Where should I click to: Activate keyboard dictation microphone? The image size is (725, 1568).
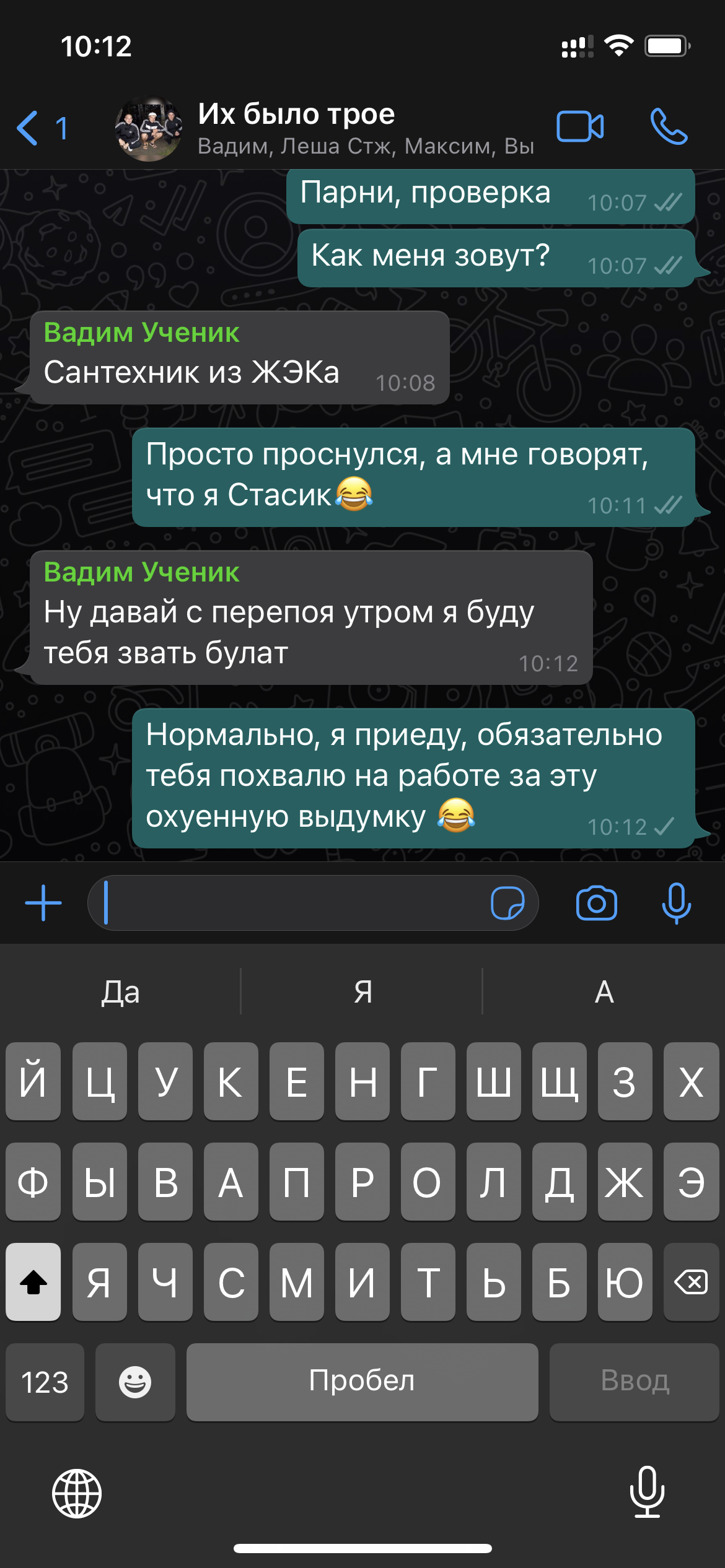point(647,1492)
